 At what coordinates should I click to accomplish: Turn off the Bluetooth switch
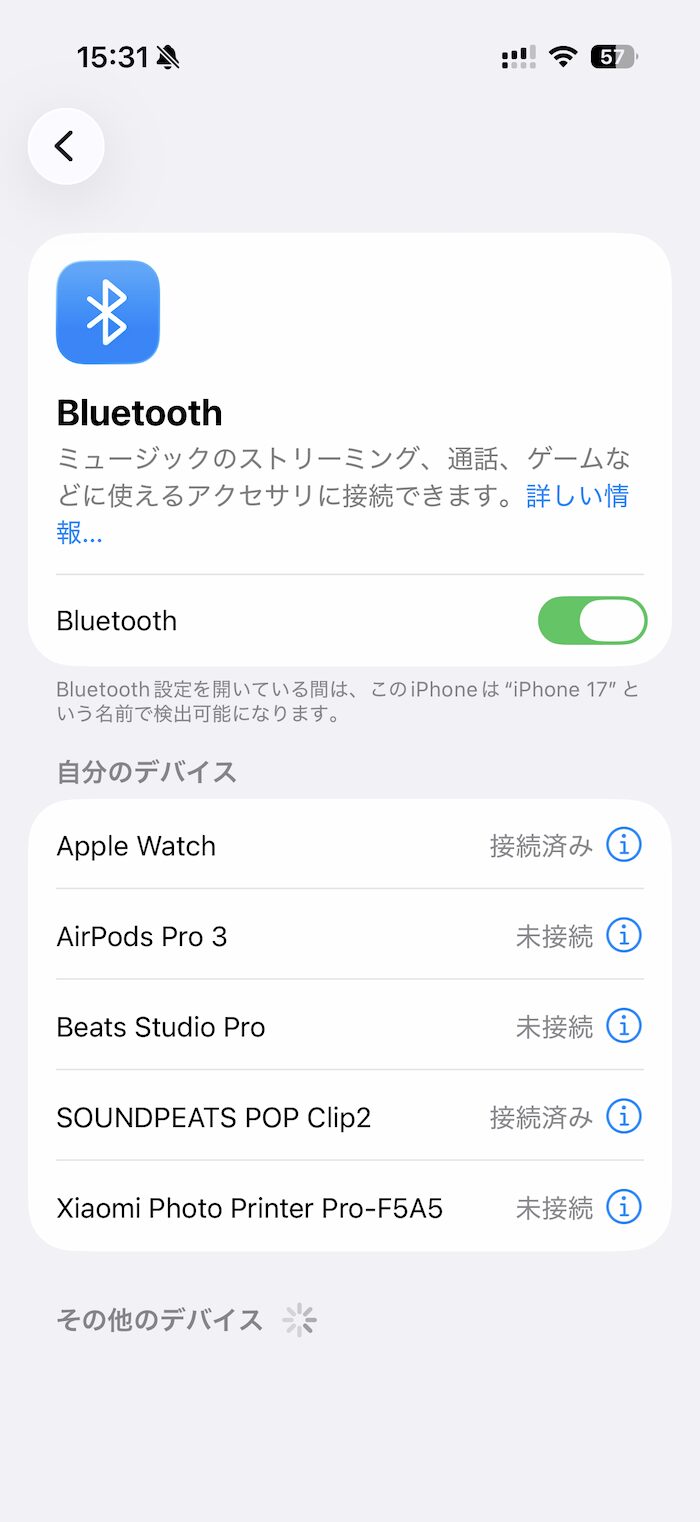click(592, 621)
